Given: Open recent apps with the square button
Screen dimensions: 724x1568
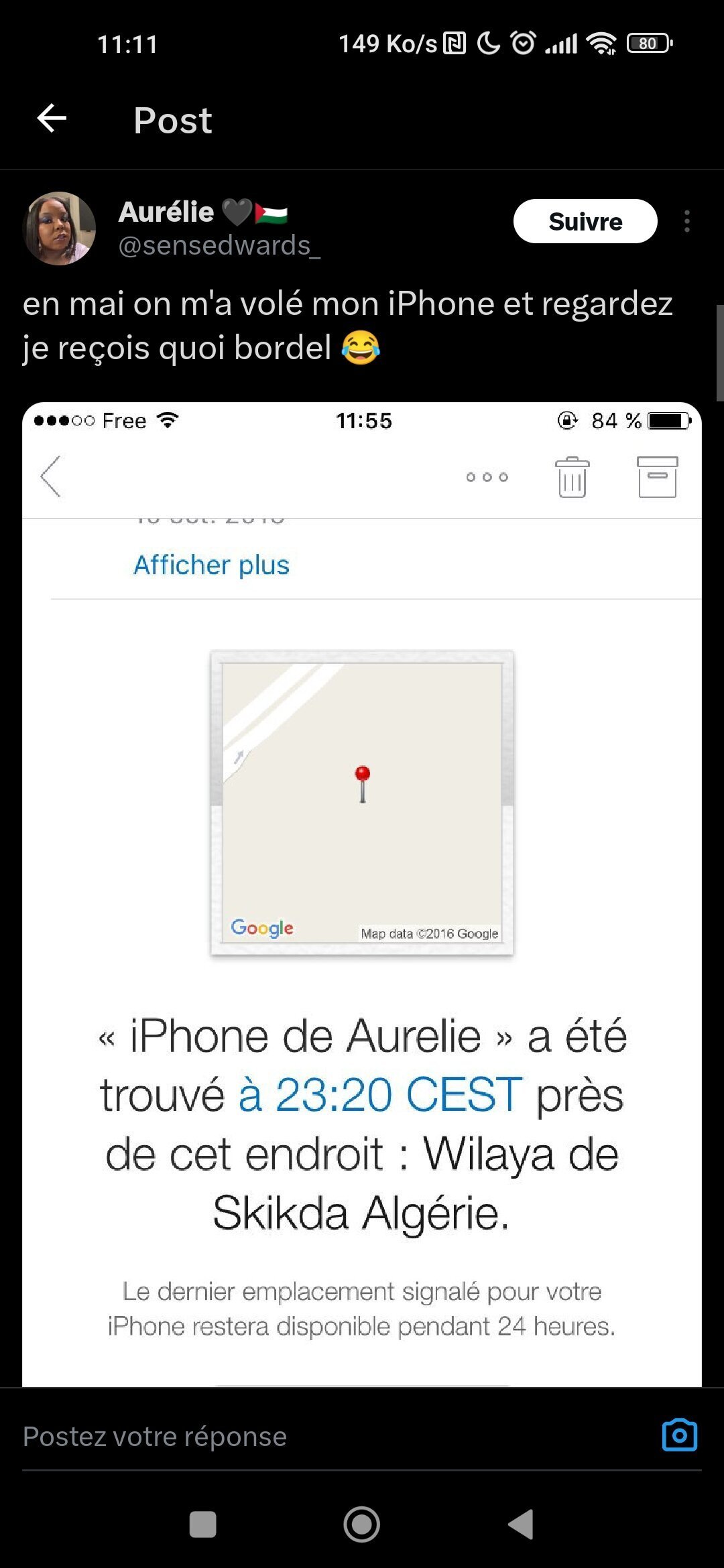Looking at the screenshot, I should pos(203,1524).
